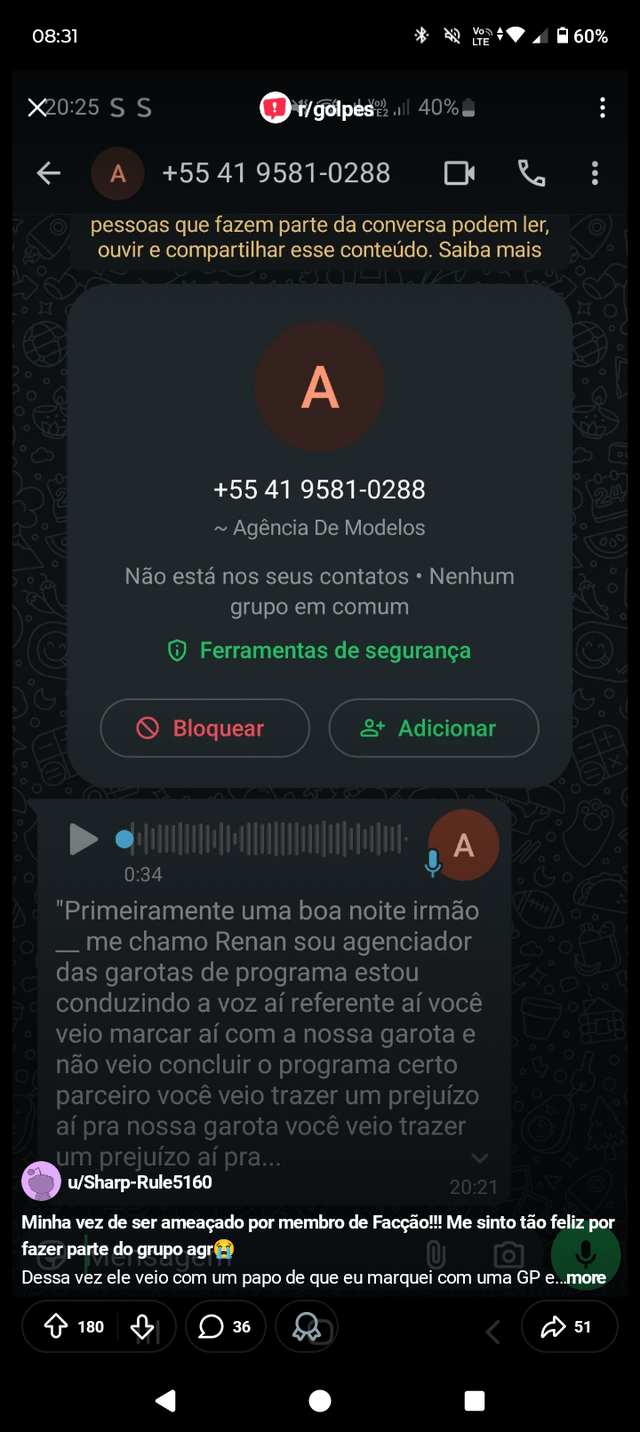This screenshot has height=1432, width=640.
Task: View u/Sharp-Rule5160's profile
Action: click(x=139, y=1182)
